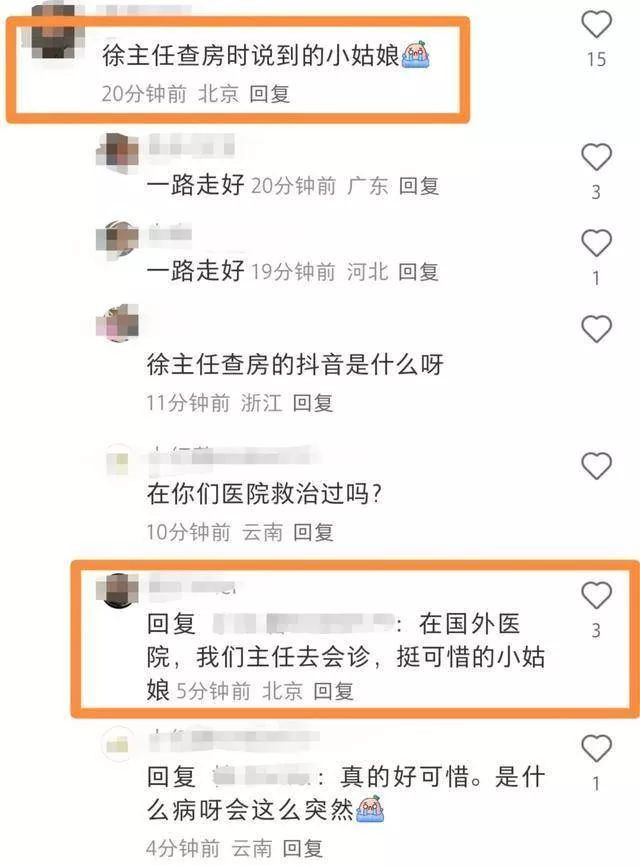Screen dimensions: 640x866
Task: Like the comment "在你们医院救治过吗?"
Action: [596, 465]
